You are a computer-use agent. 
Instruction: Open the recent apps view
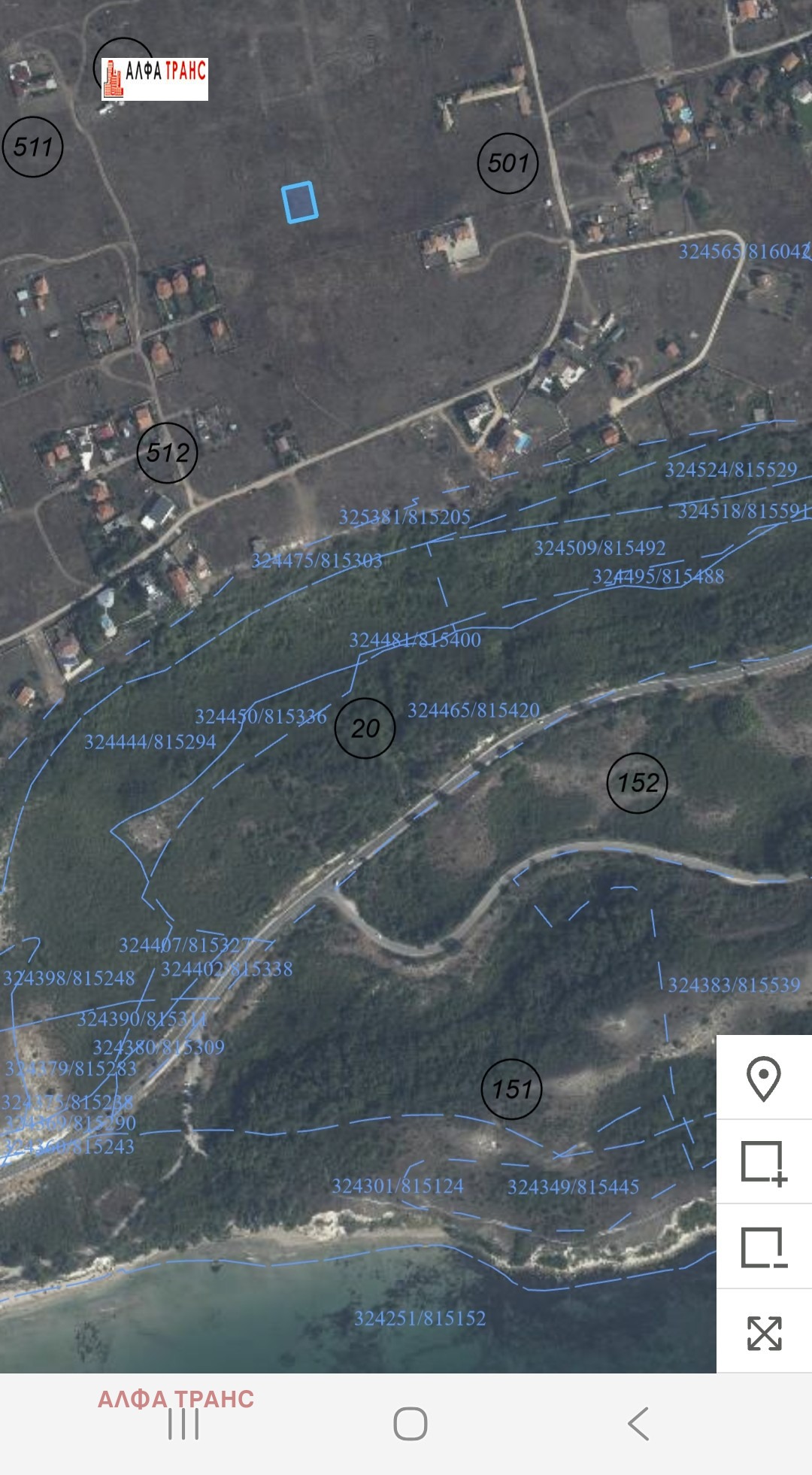[183, 1423]
